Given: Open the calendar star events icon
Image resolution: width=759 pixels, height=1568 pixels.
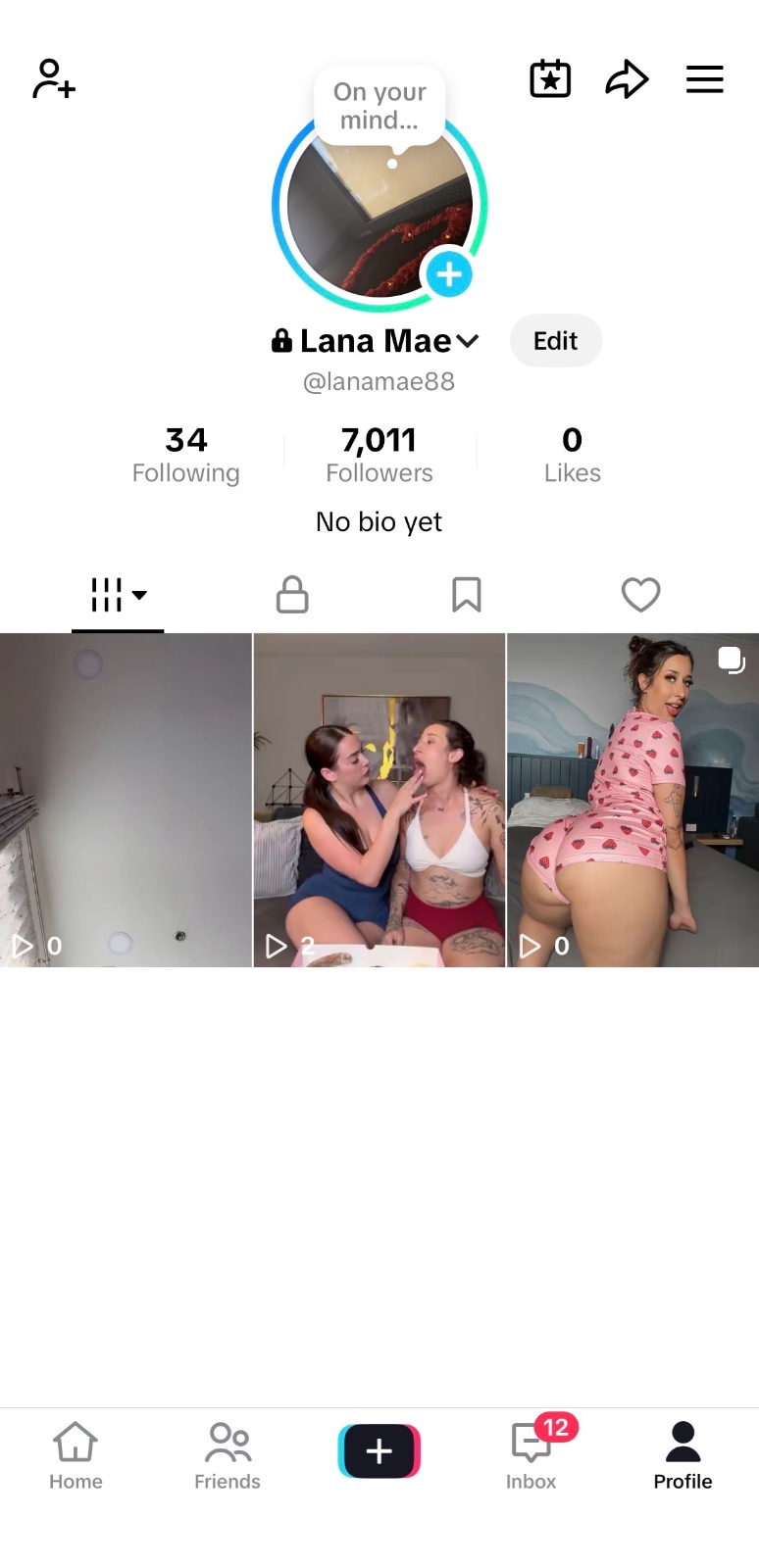Looking at the screenshot, I should [x=550, y=79].
